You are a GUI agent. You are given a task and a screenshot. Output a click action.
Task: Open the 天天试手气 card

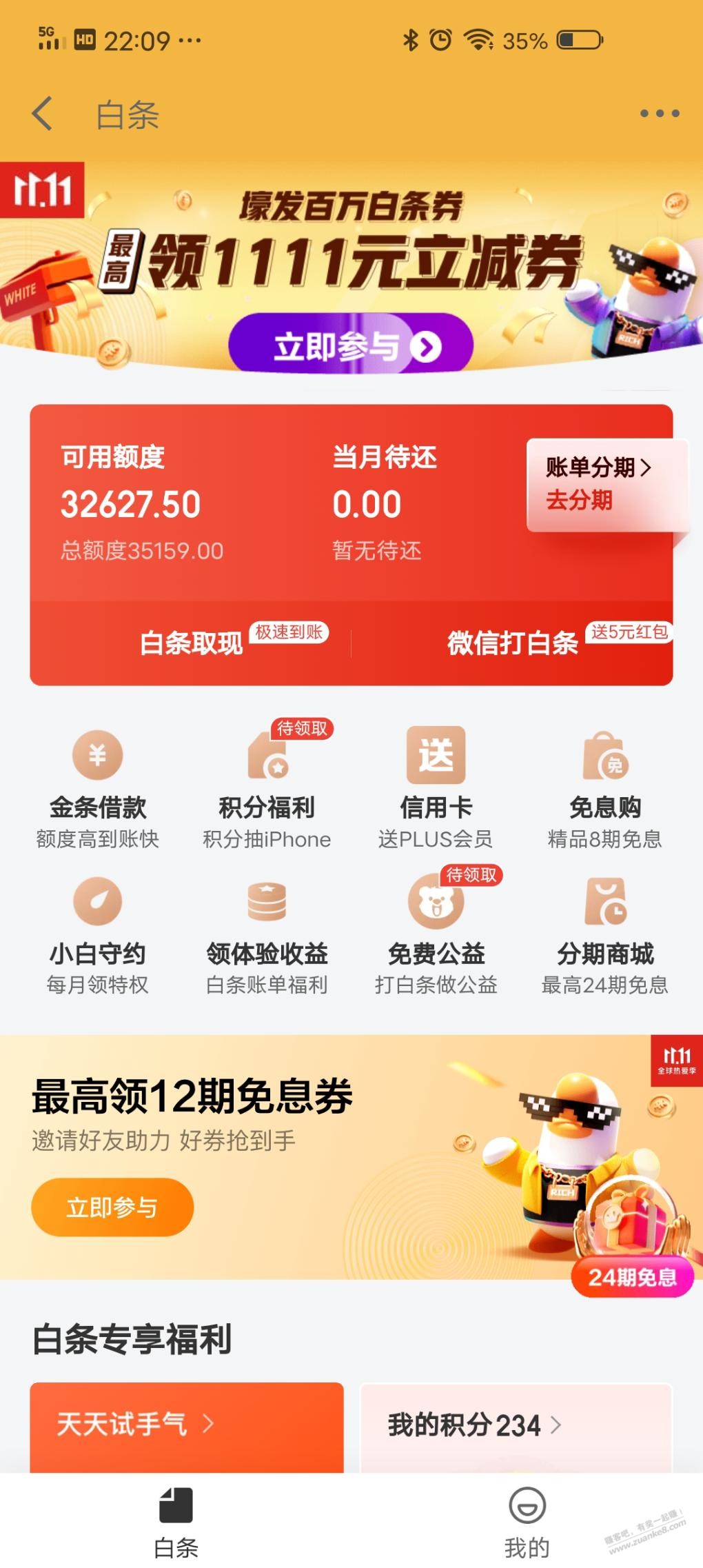(x=186, y=1425)
